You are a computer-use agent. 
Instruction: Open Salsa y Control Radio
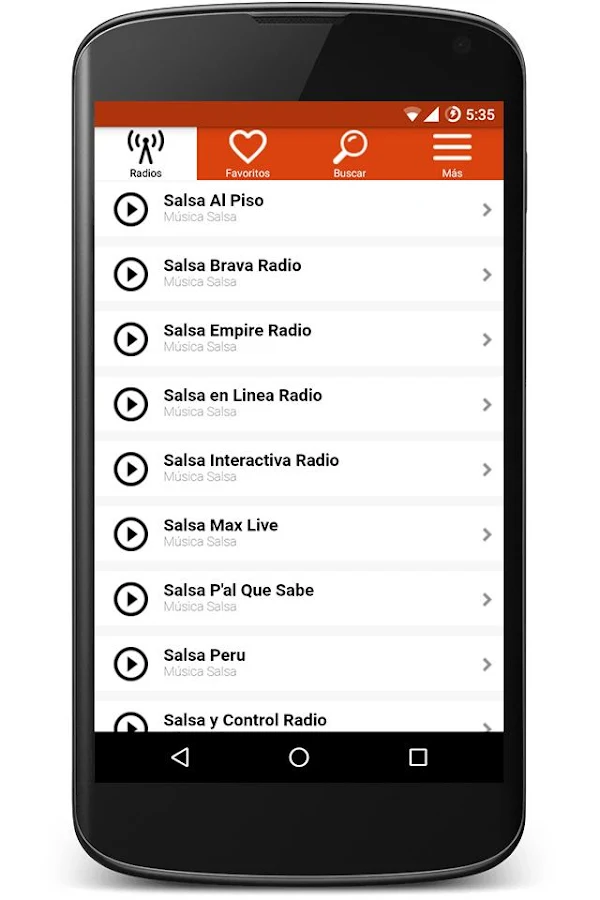click(299, 716)
